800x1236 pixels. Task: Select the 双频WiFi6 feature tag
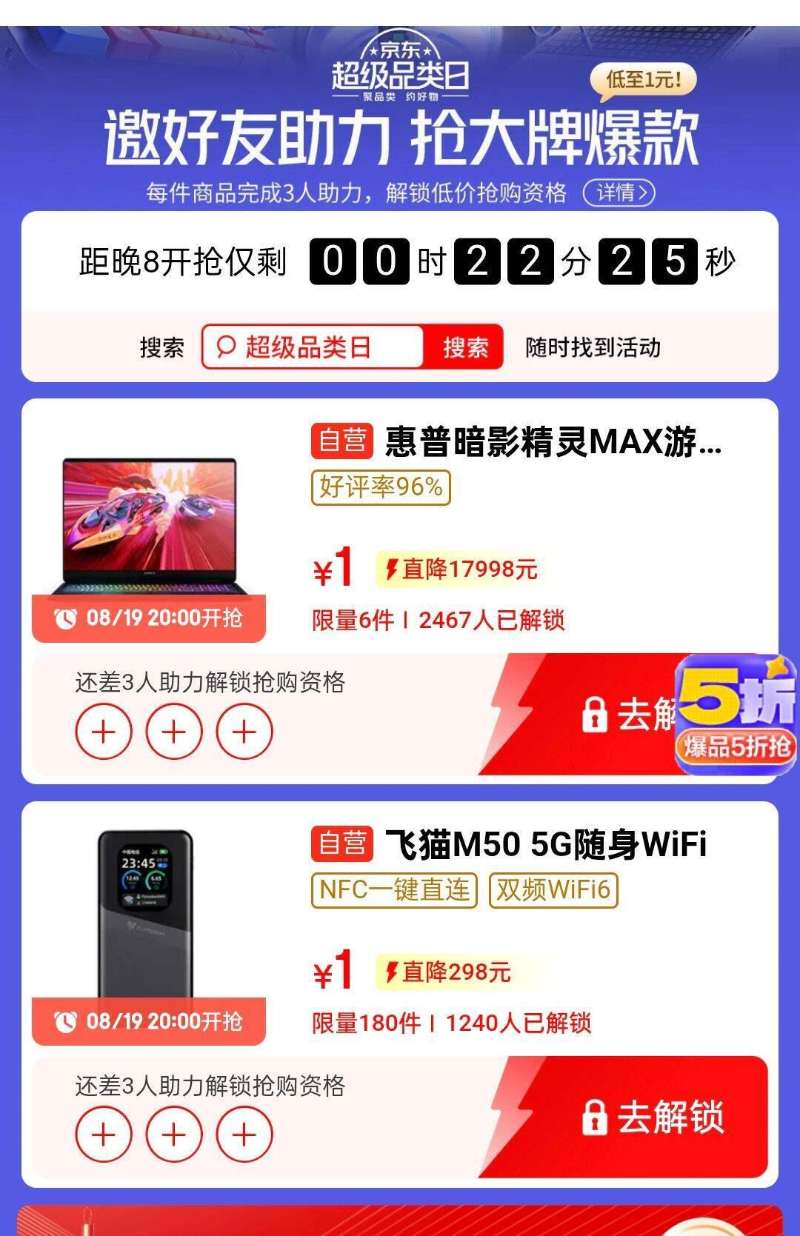[x=557, y=893]
